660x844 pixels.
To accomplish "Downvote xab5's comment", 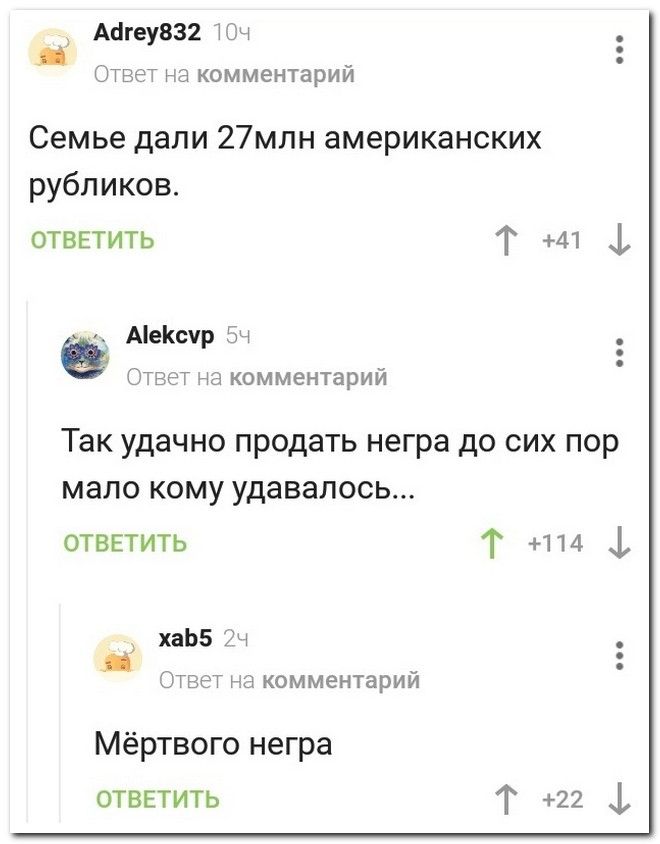I will (620, 798).
